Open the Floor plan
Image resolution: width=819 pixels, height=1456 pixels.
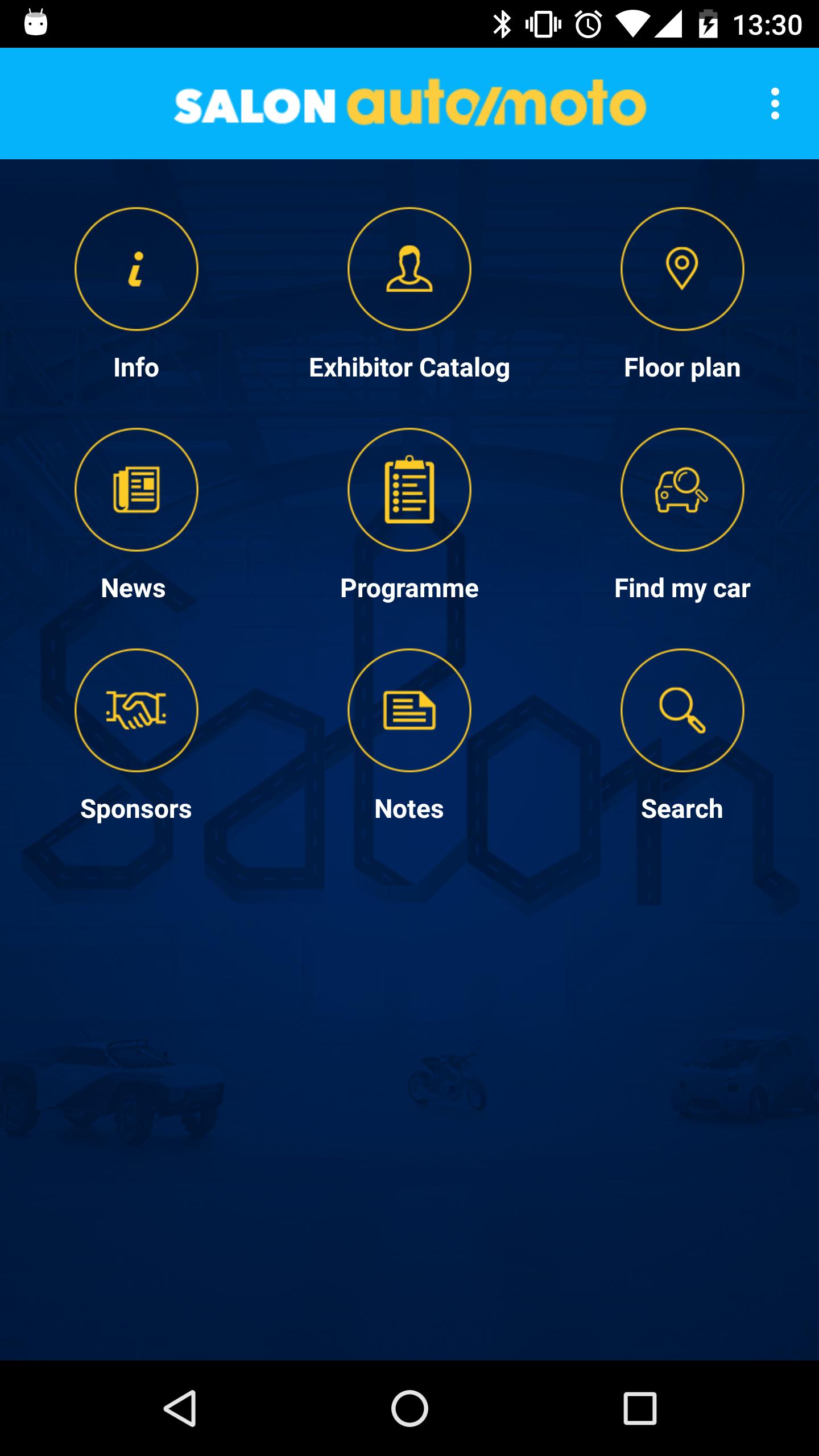click(x=682, y=269)
